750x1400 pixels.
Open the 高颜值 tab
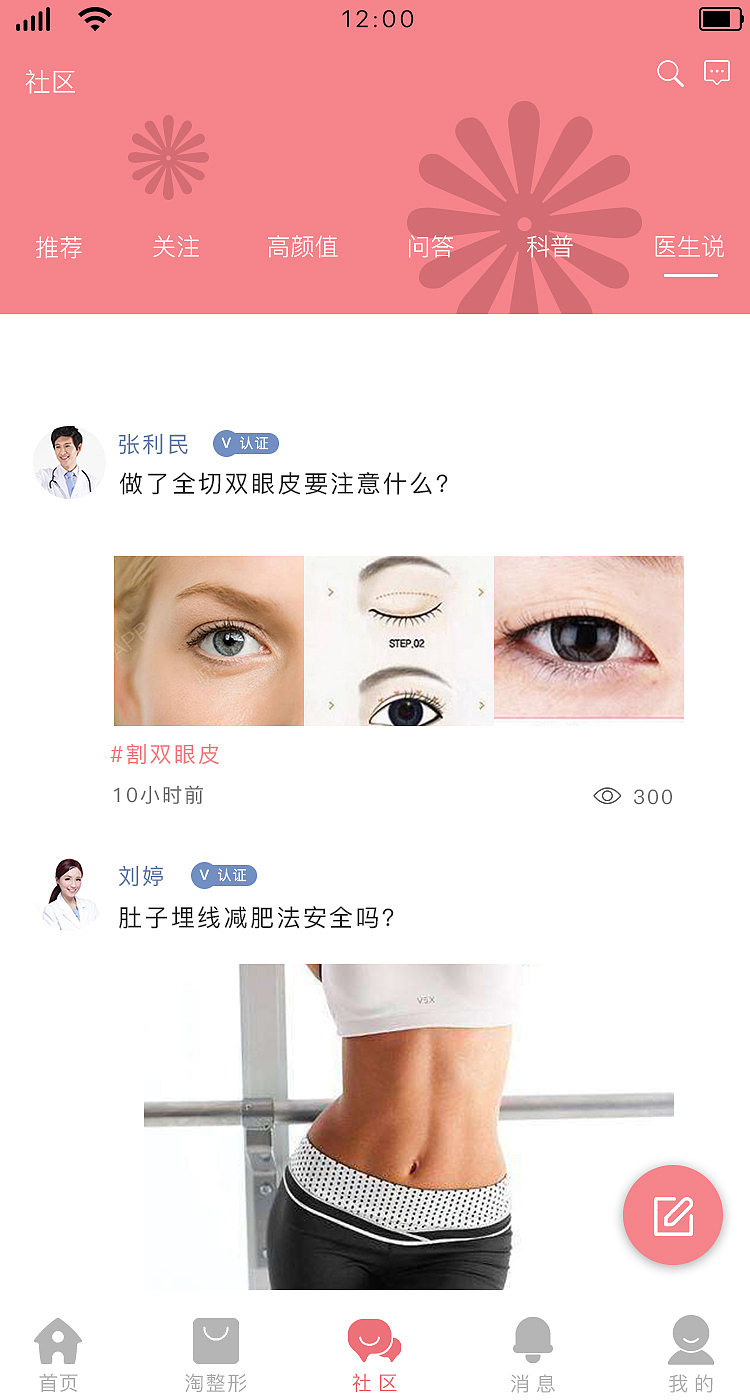(303, 247)
